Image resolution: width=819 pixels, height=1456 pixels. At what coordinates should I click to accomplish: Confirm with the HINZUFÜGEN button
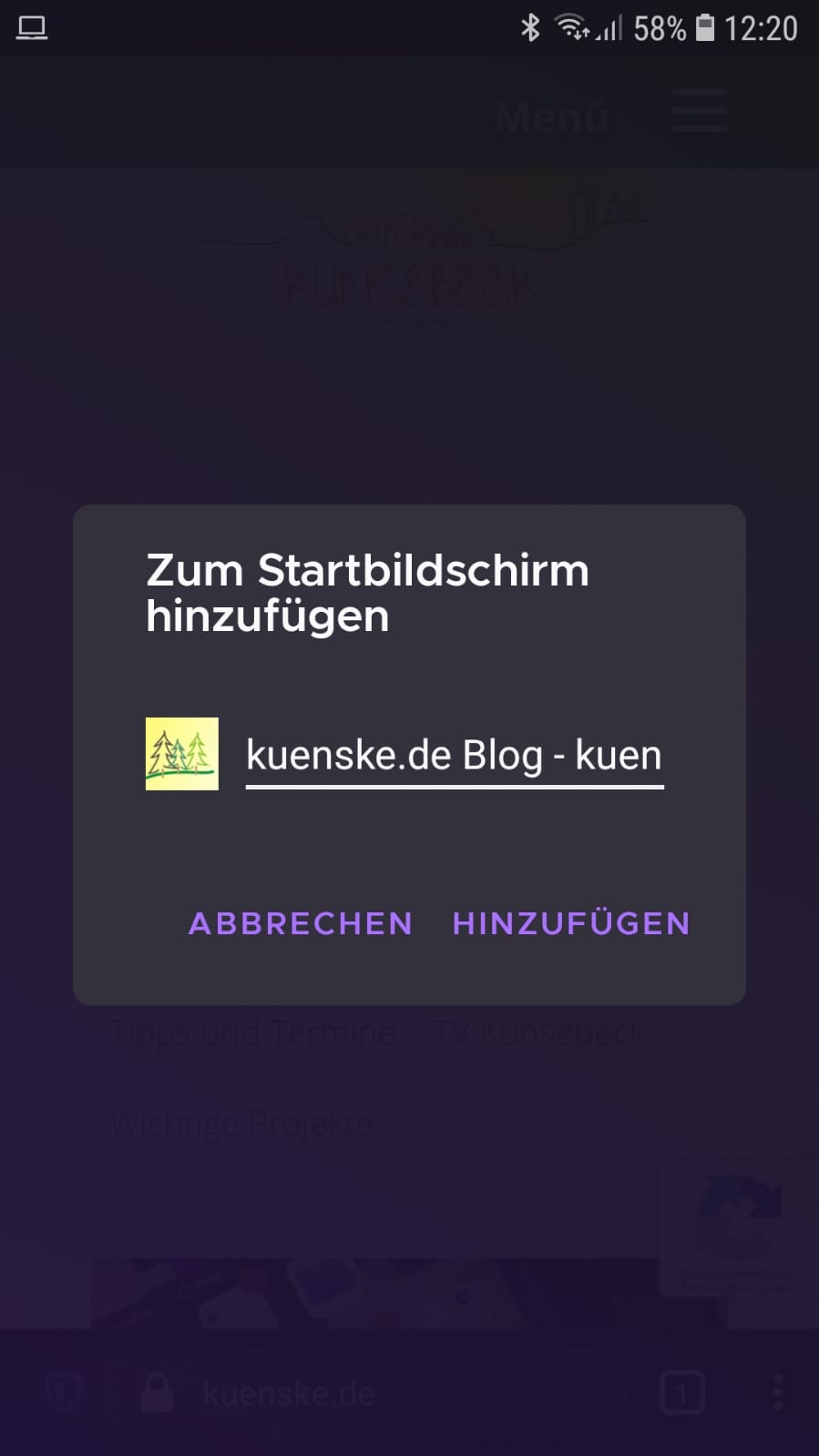(x=571, y=923)
